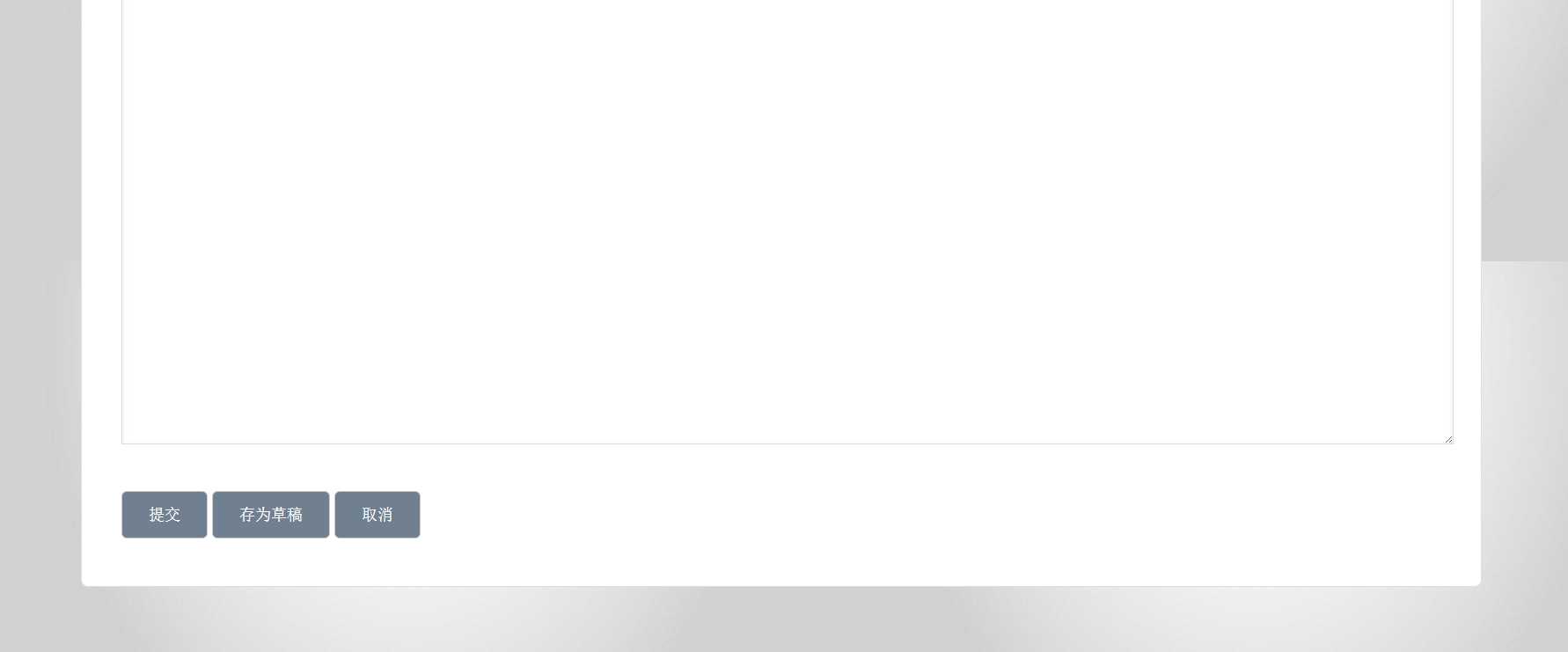The width and height of the screenshot is (1568, 652).
Task: Save the post via 存为草稿
Action: 271,515
